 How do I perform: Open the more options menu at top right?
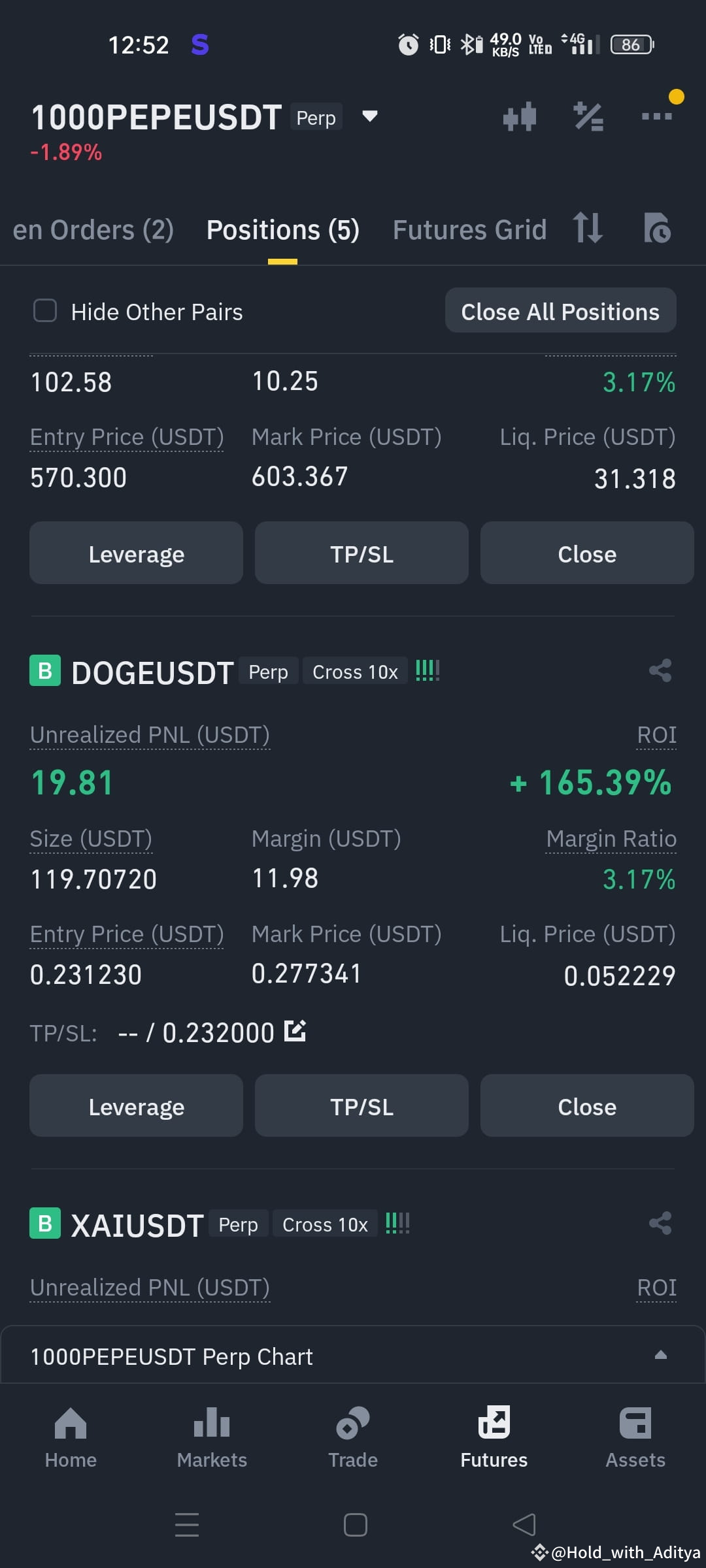[x=657, y=116]
